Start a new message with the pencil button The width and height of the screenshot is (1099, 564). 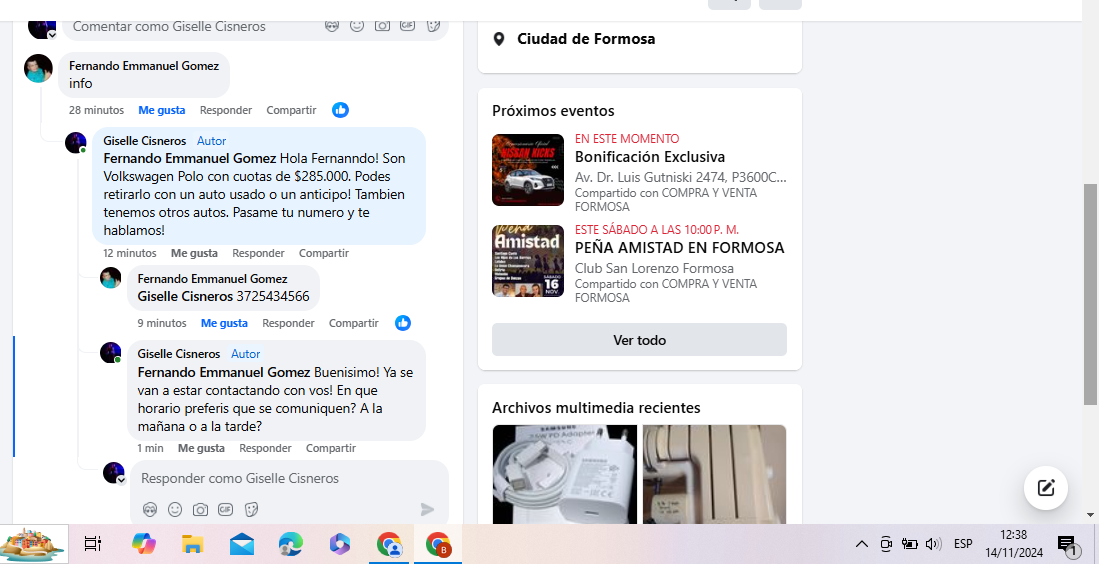[x=1046, y=488]
